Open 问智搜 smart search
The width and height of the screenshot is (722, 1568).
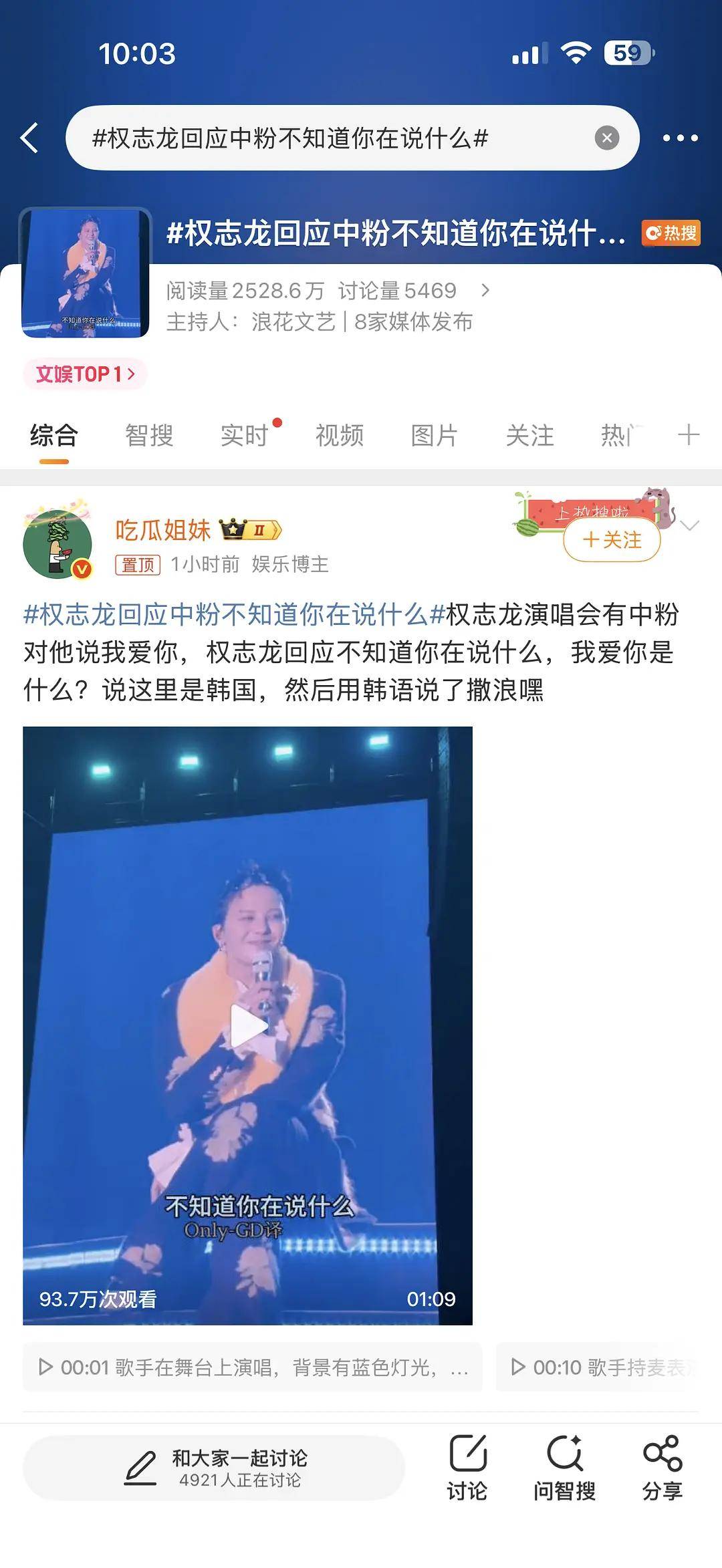point(564,1468)
